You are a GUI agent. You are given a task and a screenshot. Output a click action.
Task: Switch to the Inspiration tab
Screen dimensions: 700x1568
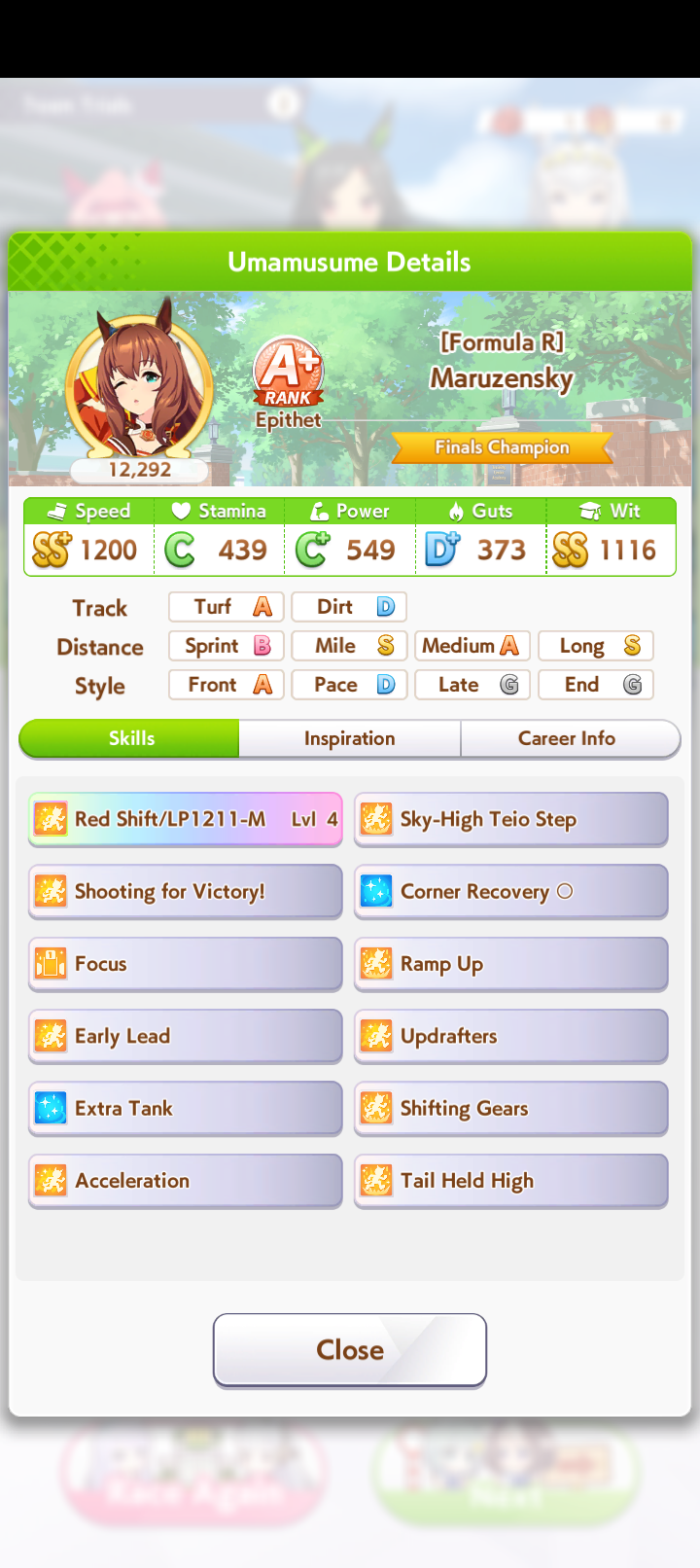[349, 738]
